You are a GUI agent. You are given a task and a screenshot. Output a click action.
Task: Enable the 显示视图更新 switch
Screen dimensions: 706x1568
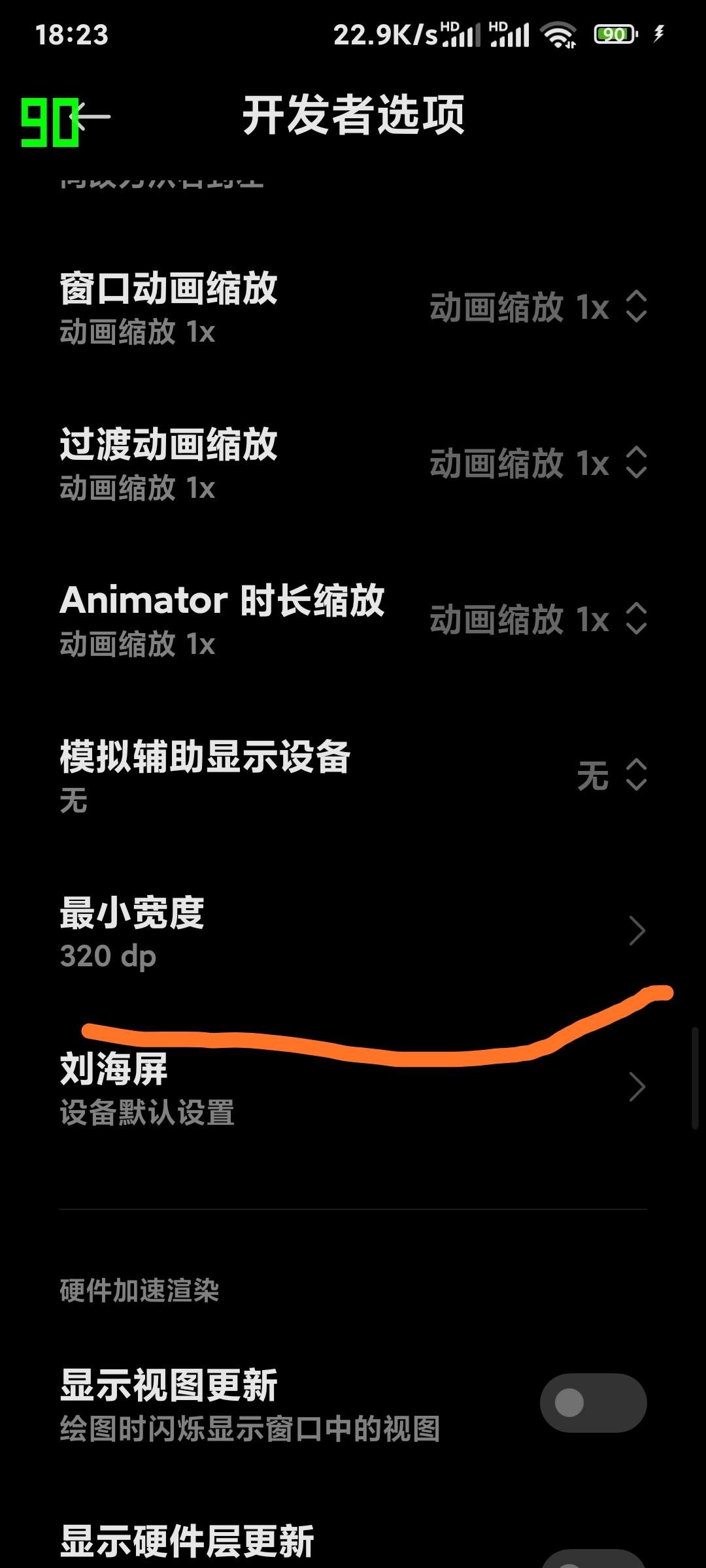coord(593,1403)
